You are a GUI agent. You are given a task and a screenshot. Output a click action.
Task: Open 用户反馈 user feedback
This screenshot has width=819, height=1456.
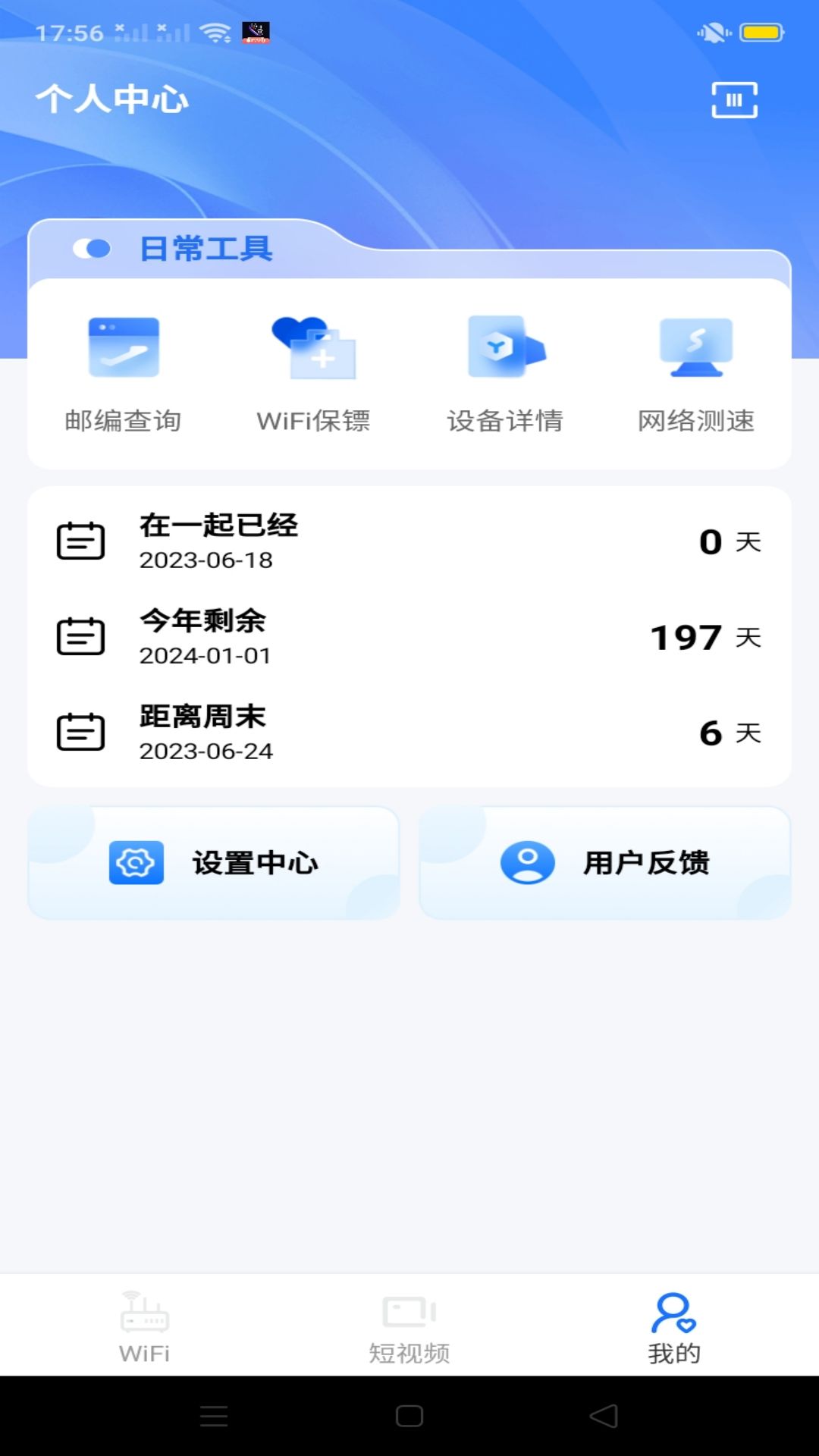click(605, 863)
